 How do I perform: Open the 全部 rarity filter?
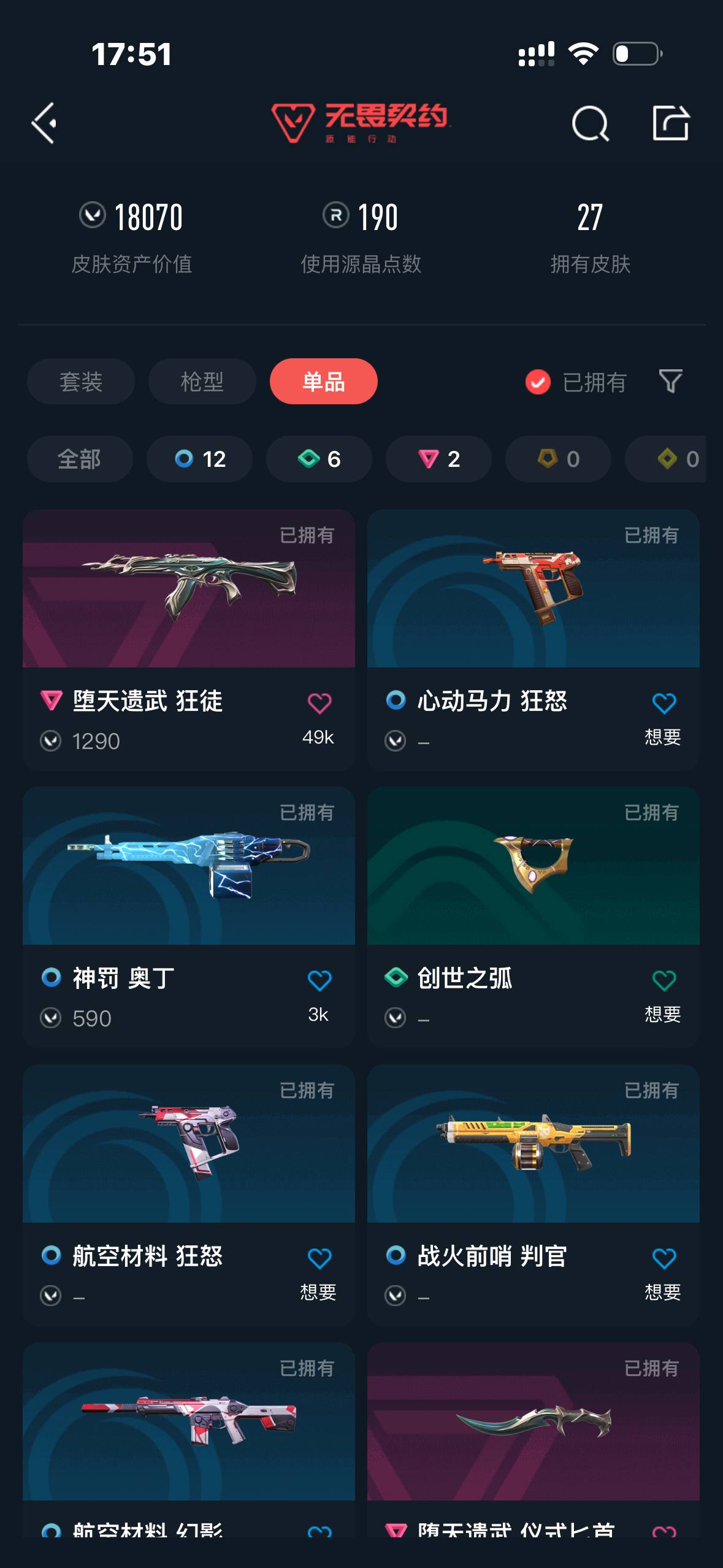pyautogui.click(x=79, y=459)
